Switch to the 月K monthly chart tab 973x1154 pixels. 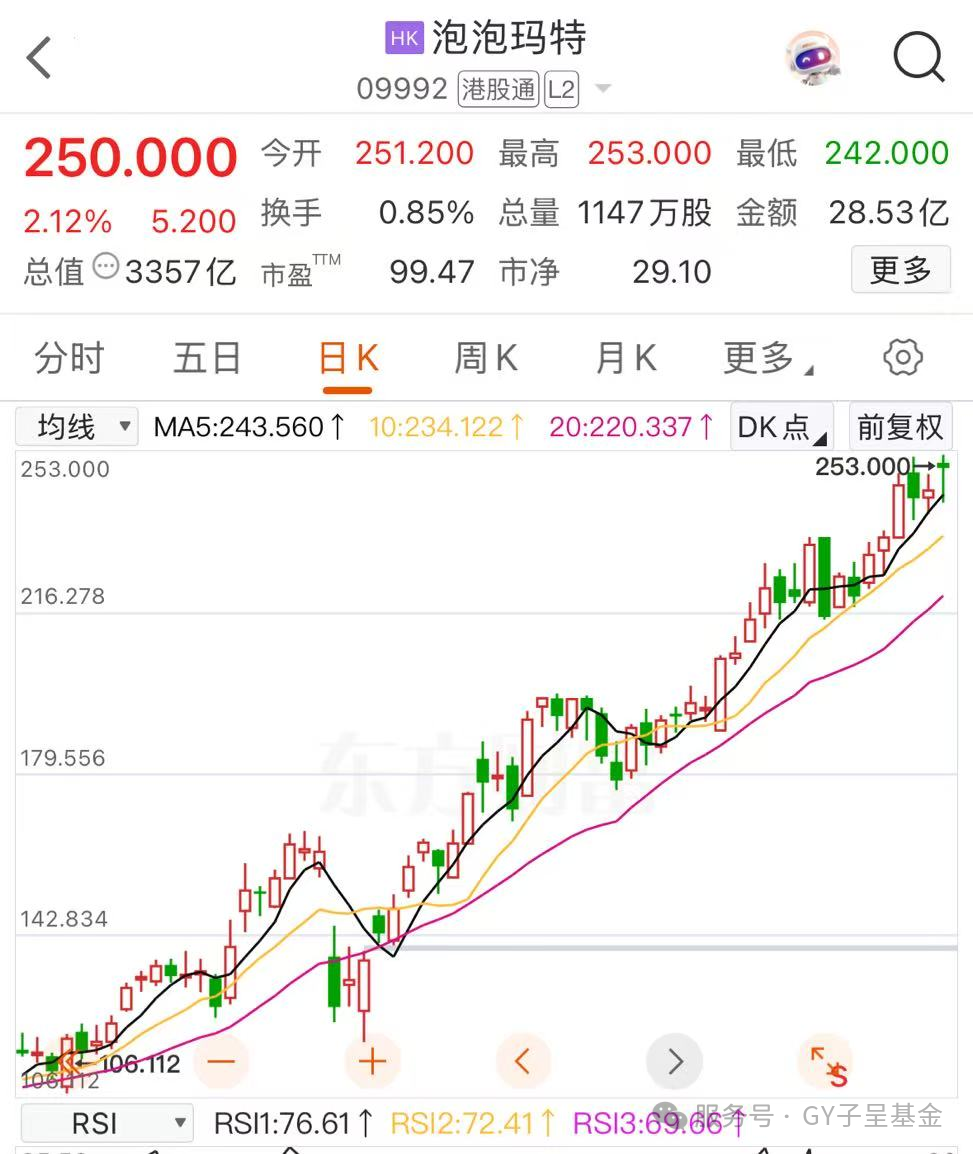click(x=625, y=356)
